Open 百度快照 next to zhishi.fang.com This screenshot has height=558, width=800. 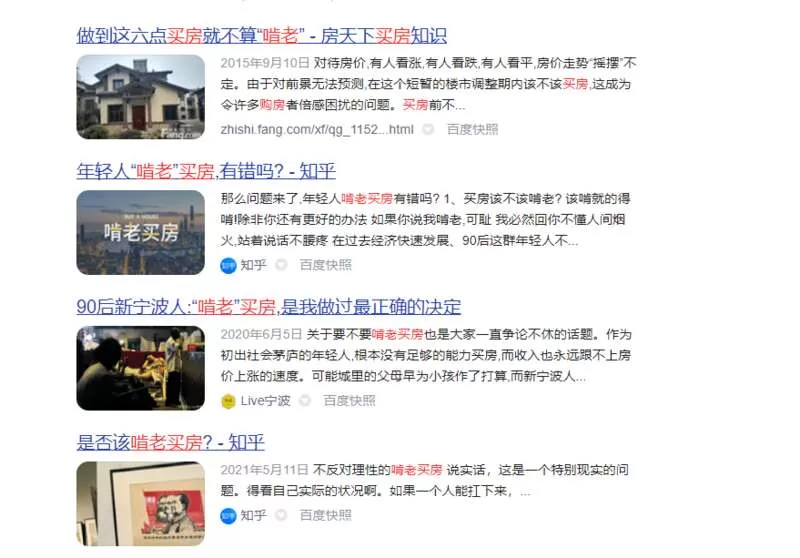tap(472, 130)
